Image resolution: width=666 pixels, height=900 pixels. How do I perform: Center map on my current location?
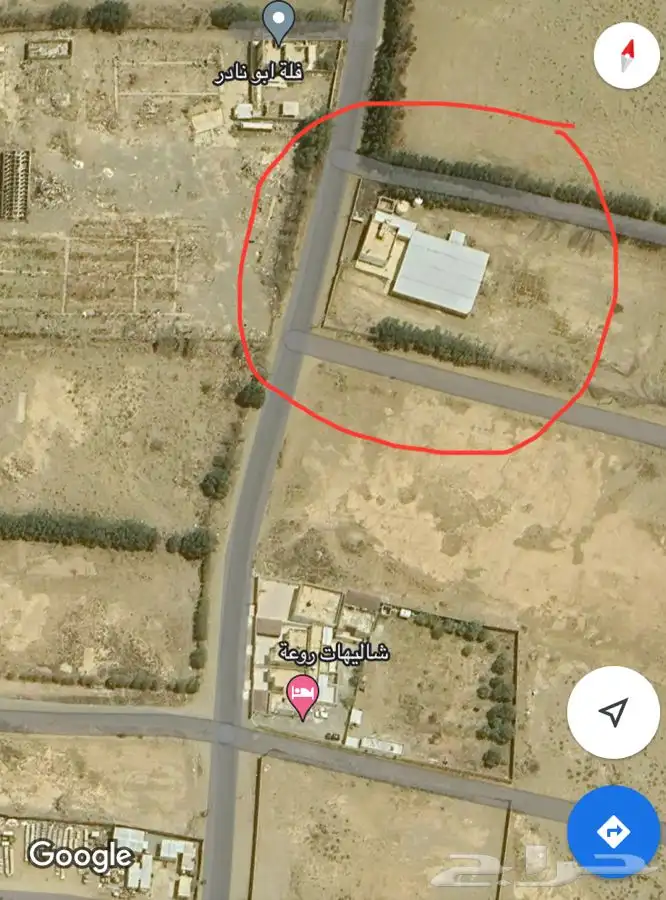click(613, 712)
